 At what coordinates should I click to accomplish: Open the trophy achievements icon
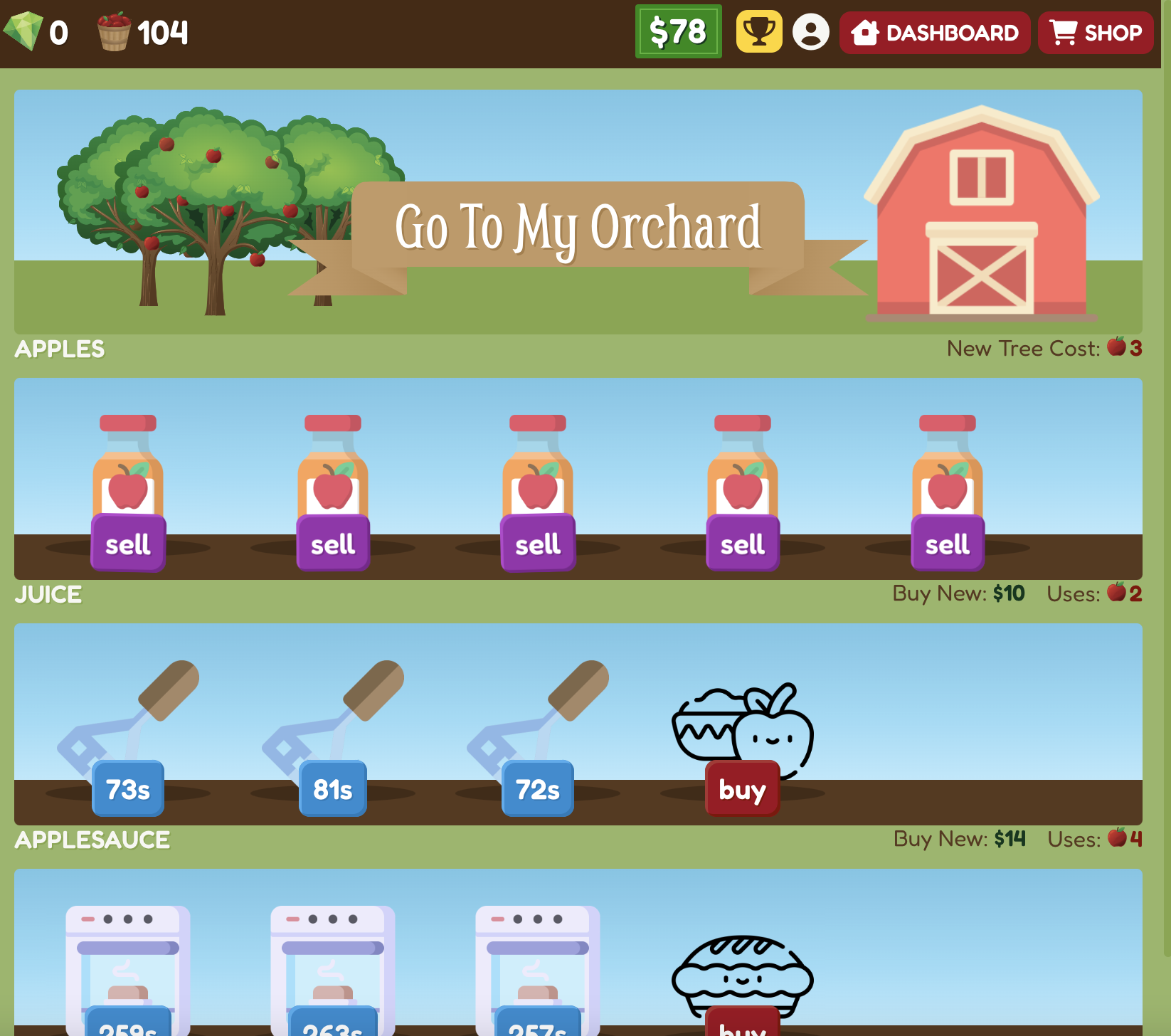pos(758,32)
